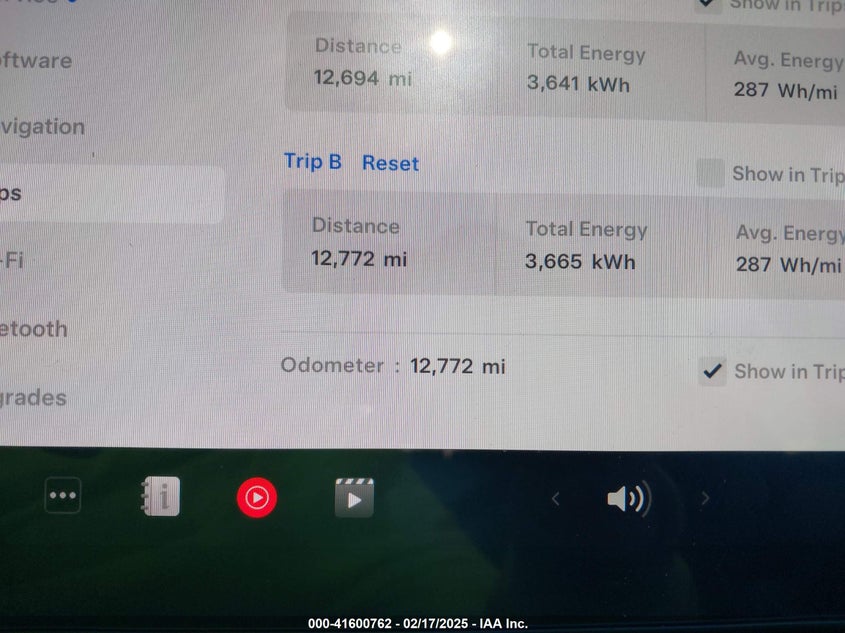Open the Bluetooth settings section
The width and height of the screenshot is (845, 633).
[34, 329]
